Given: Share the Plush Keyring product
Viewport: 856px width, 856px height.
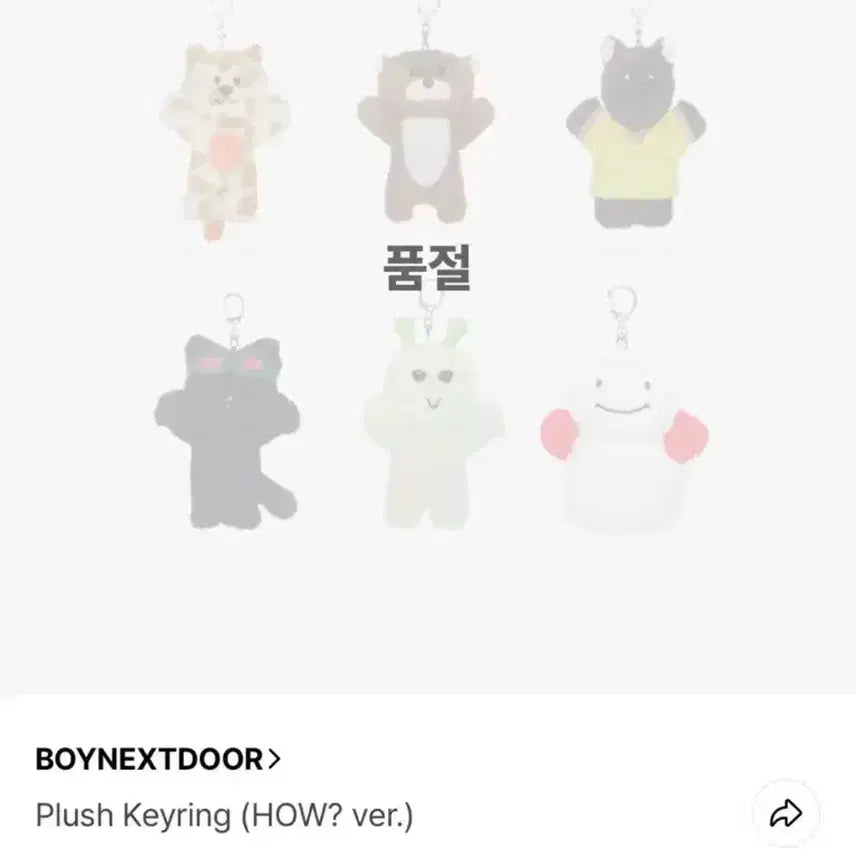Looking at the screenshot, I should (x=785, y=814).
